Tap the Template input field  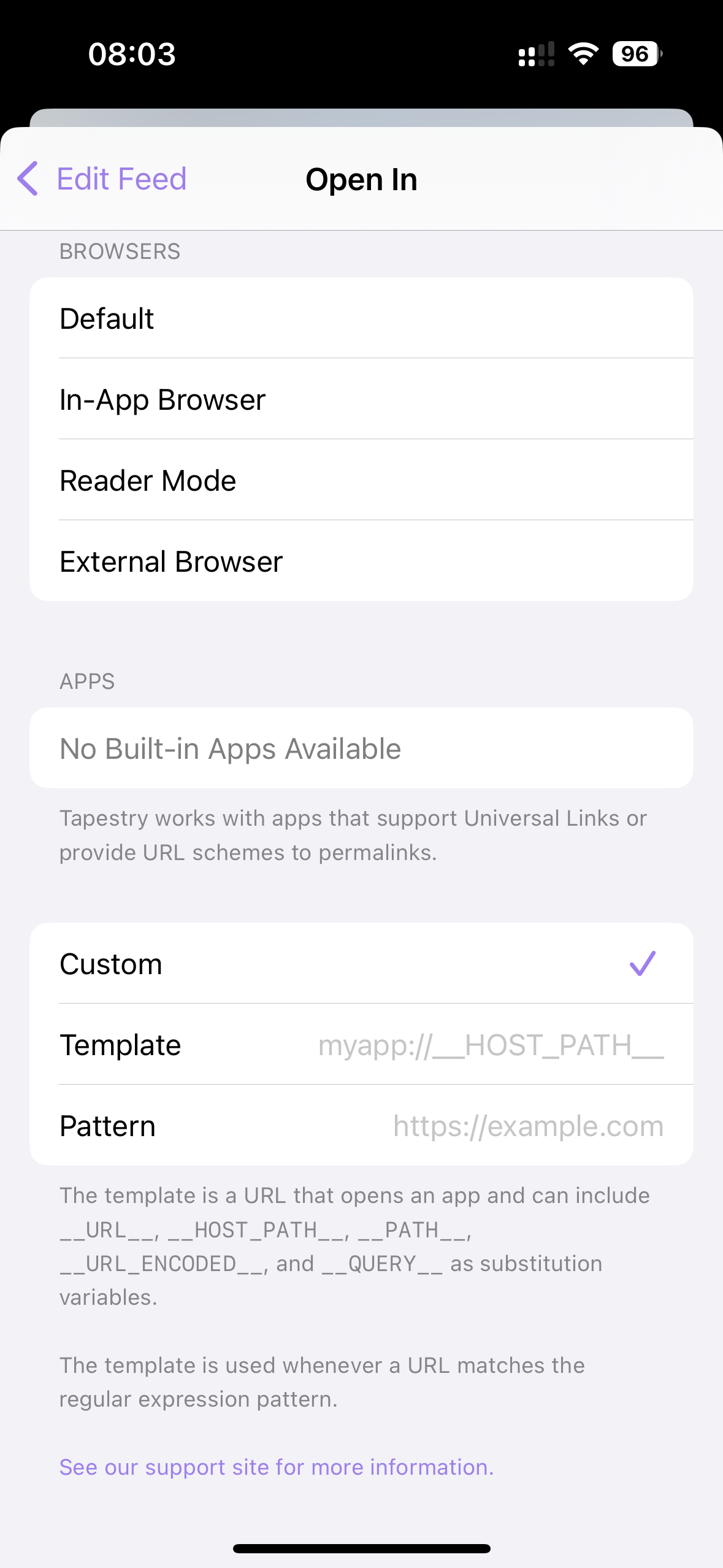point(429,1045)
